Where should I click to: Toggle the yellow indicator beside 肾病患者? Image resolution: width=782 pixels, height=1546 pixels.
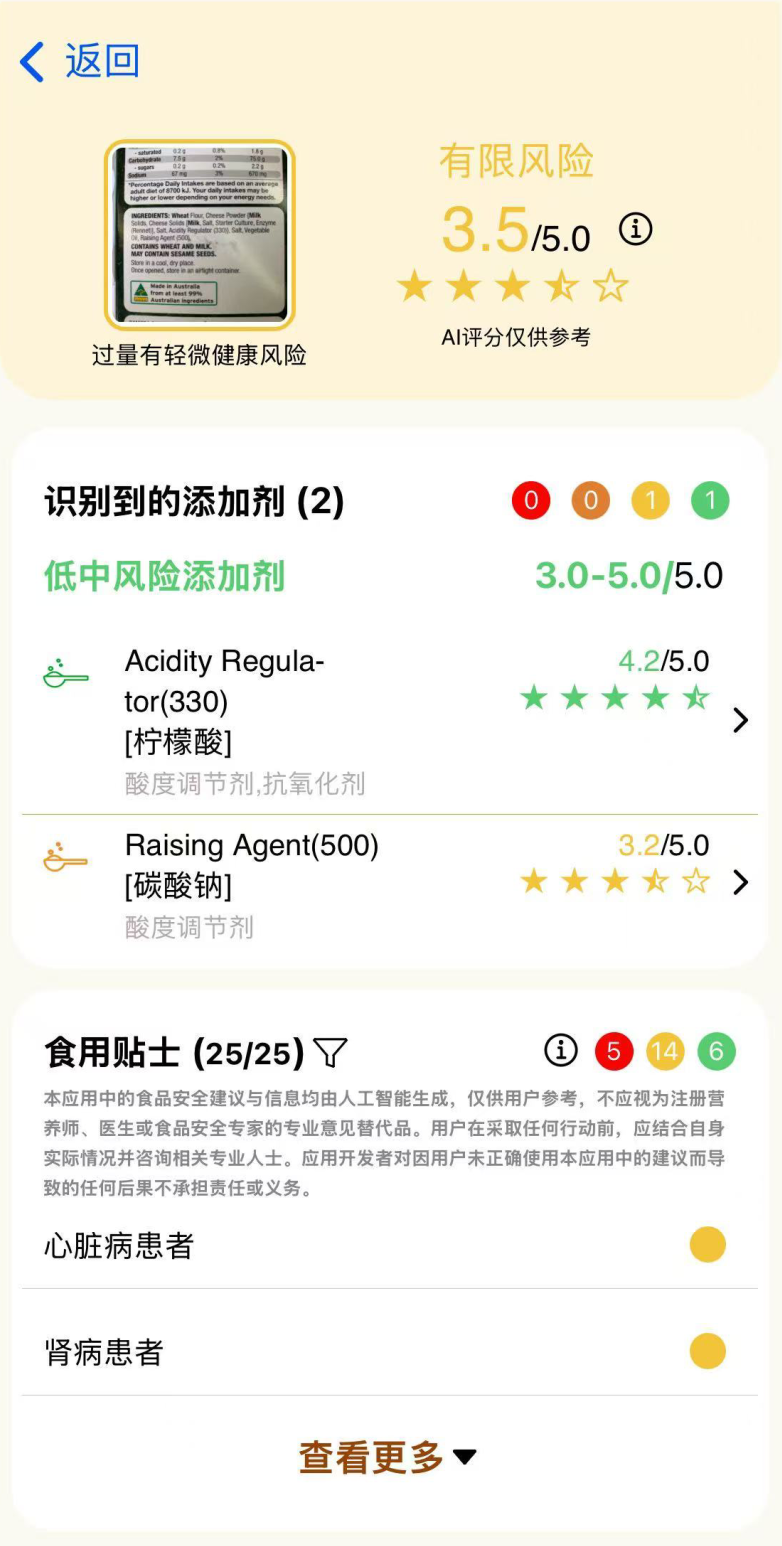(x=708, y=1350)
